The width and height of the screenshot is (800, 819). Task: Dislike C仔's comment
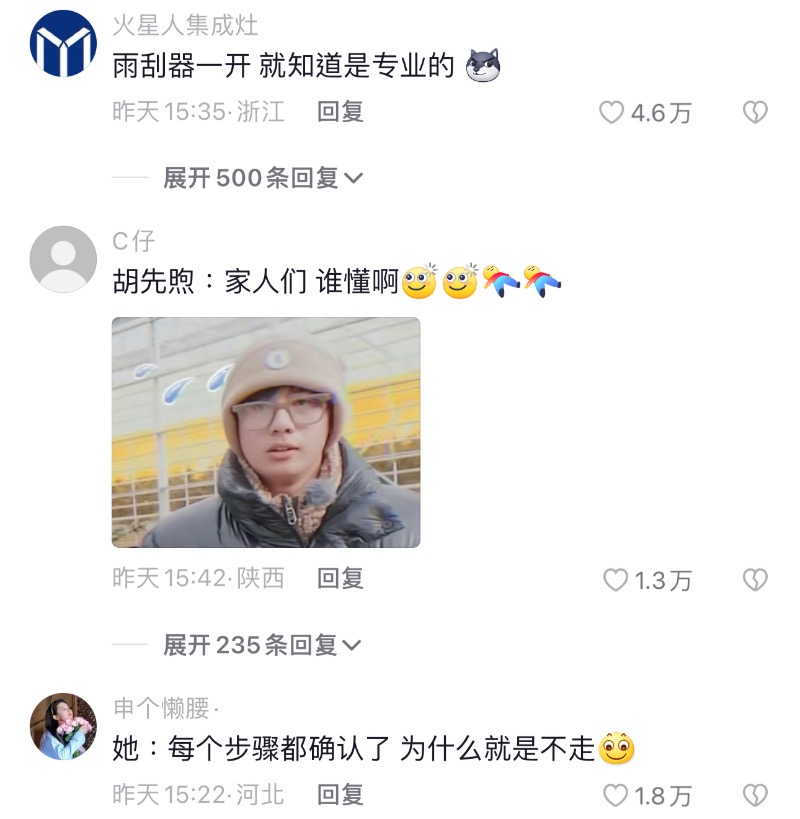pyautogui.click(x=755, y=580)
